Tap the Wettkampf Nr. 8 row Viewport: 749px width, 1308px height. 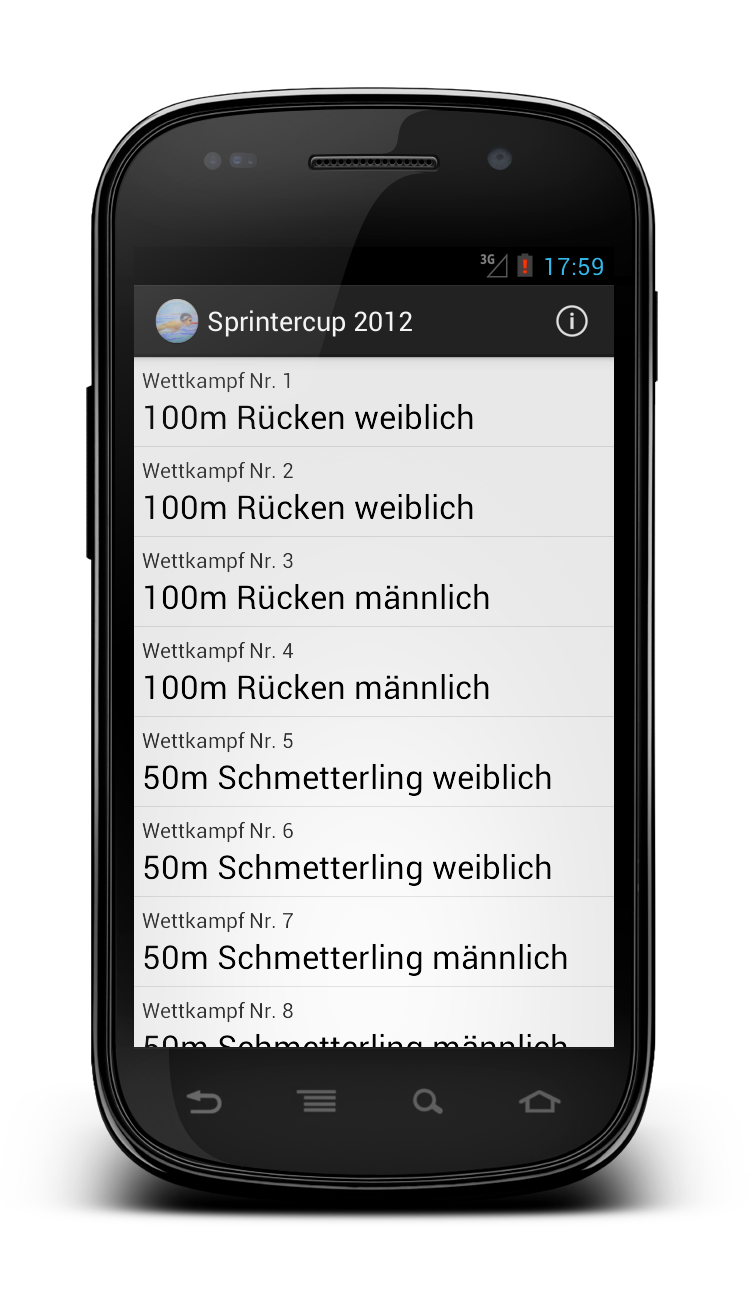coord(374,1017)
